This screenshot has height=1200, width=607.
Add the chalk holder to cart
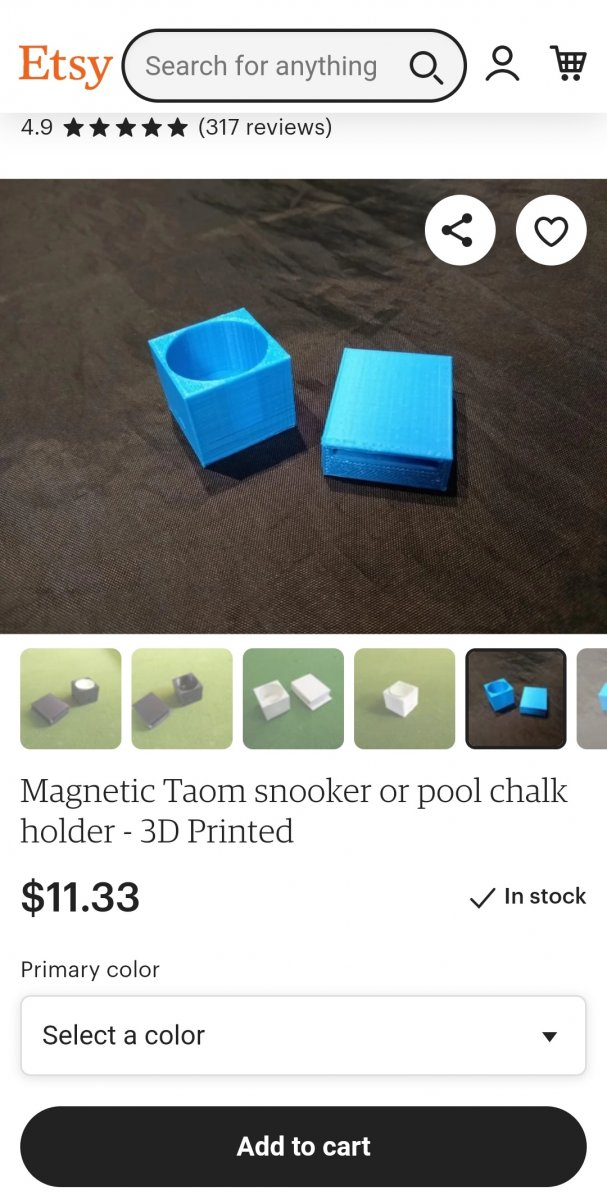(303, 1146)
